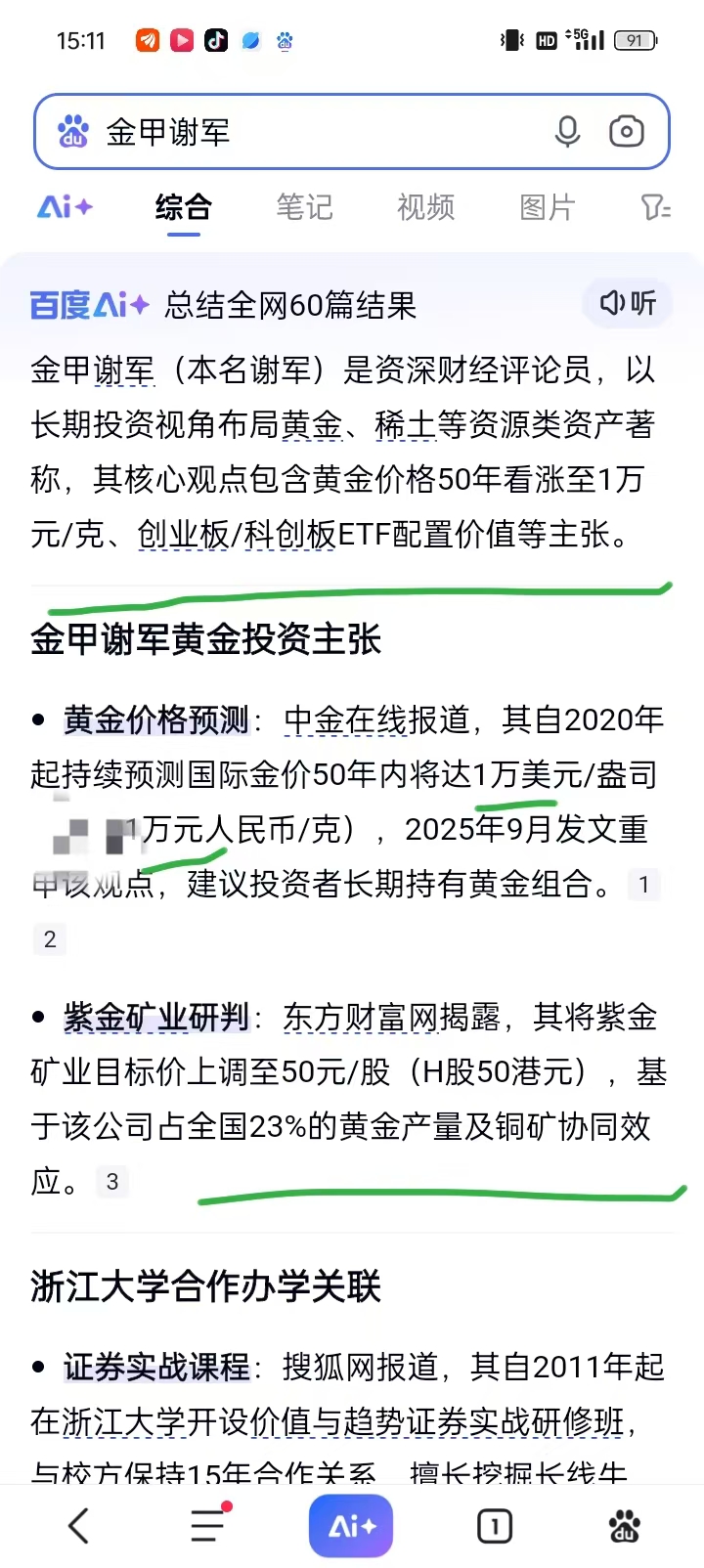Open the search filter icon
The image size is (704, 1568).
[654, 207]
